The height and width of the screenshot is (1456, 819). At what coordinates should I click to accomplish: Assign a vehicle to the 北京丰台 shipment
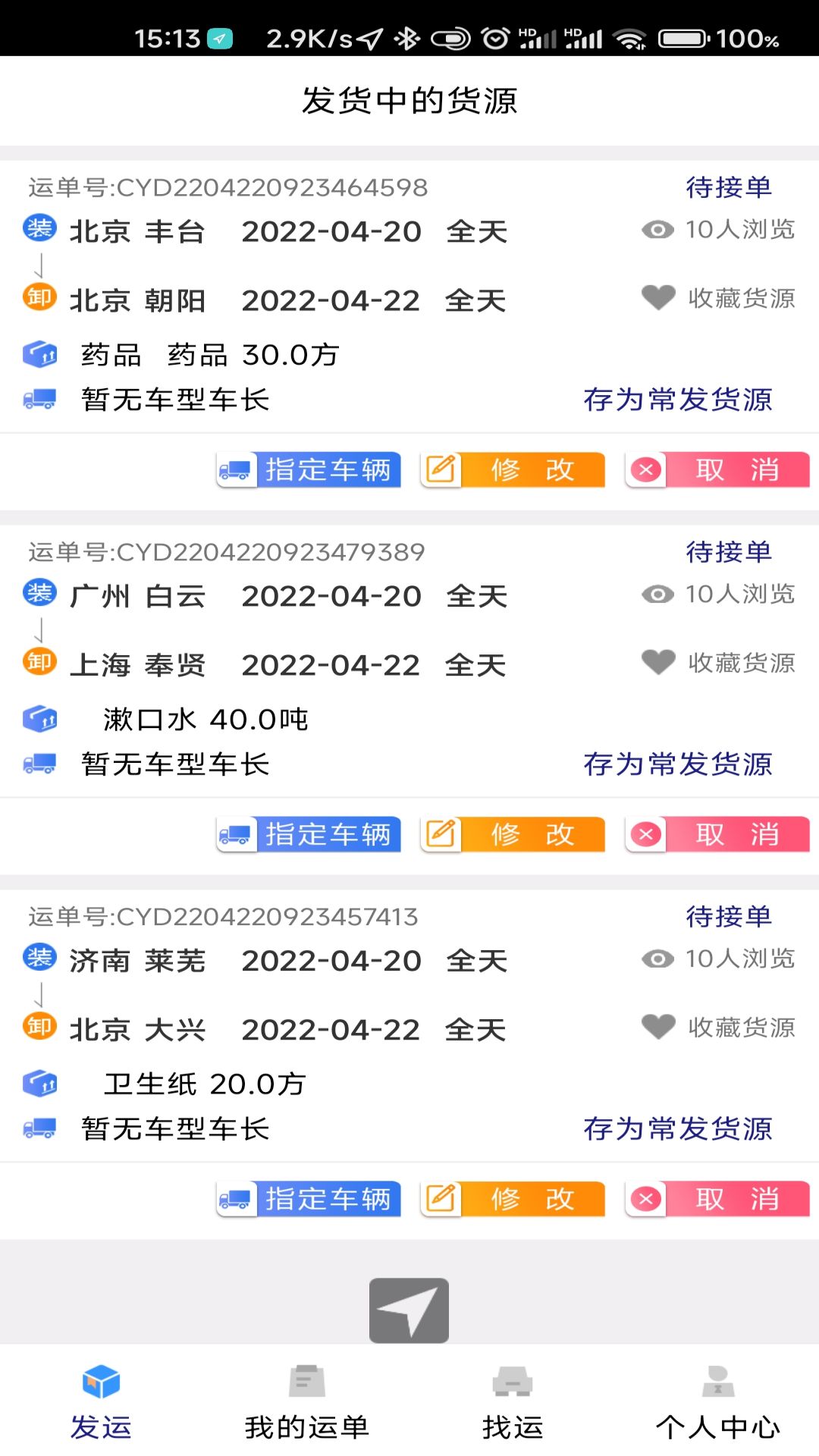(309, 470)
